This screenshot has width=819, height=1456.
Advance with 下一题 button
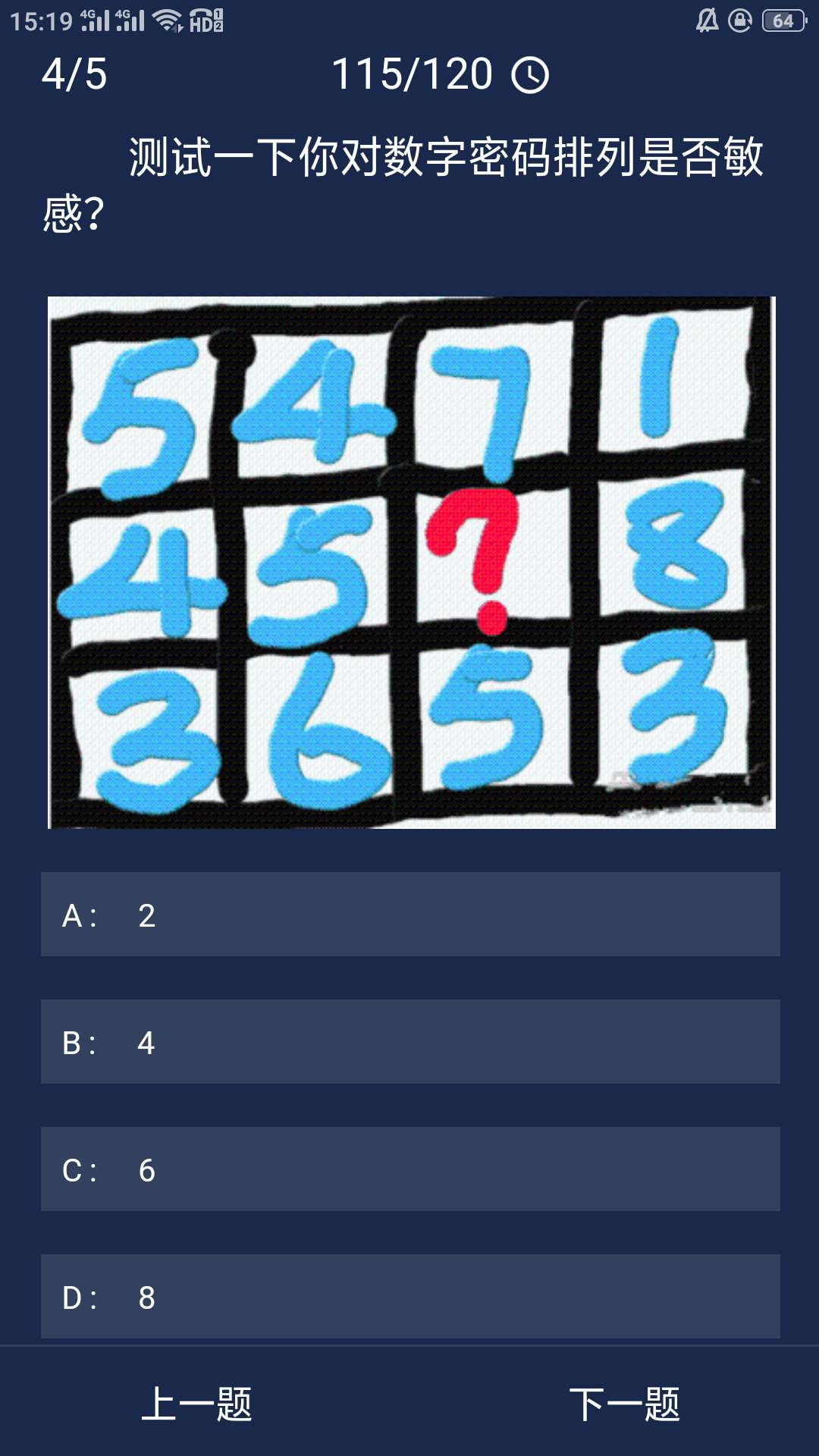[x=624, y=1404]
